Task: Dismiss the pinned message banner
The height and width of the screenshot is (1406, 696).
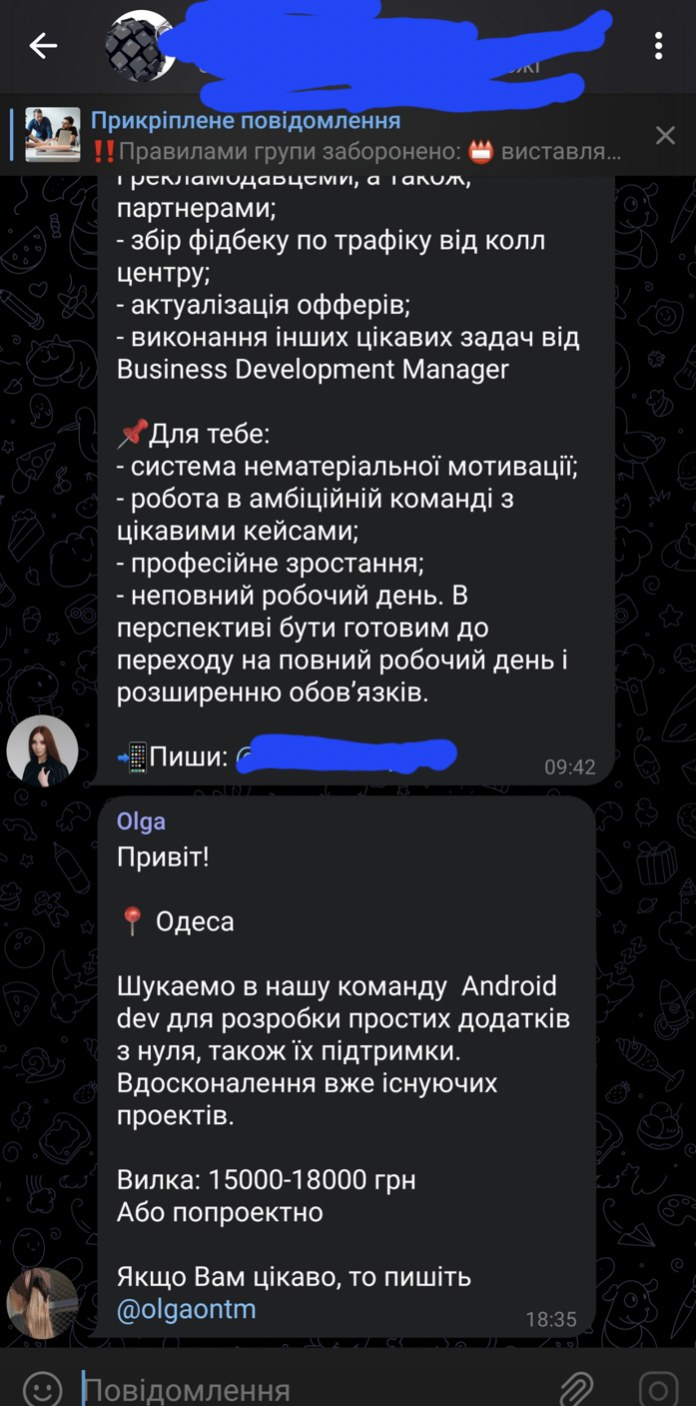Action: (665, 136)
